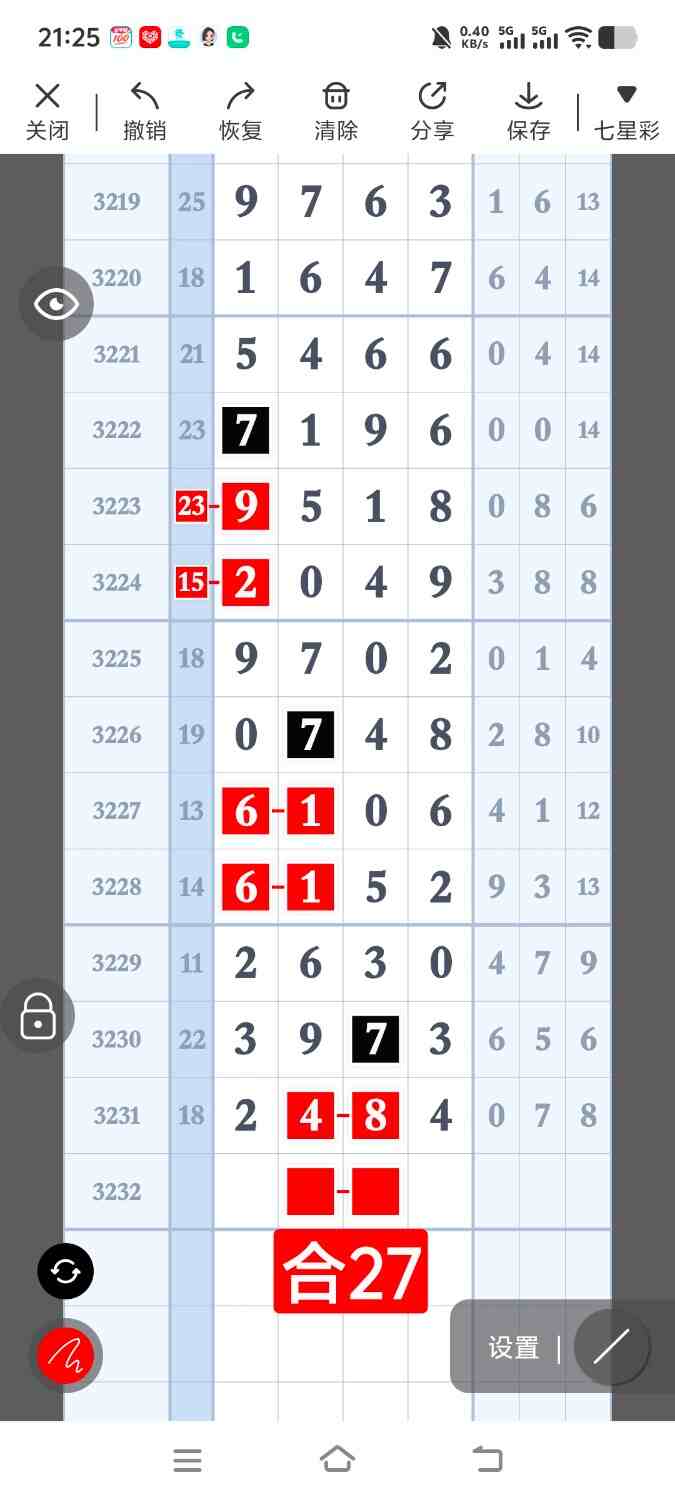The height and width of the screenshot is (1500, 675).
Task: Clear all marks with 清除
Action: [336, 111]
